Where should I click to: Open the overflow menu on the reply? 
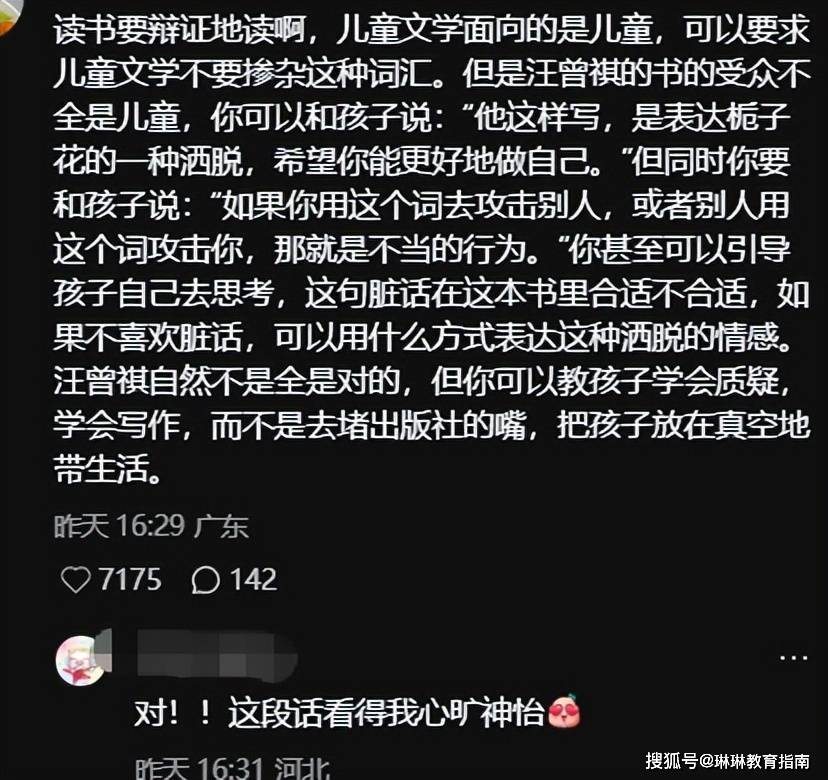pyautogui.click(x=794, y=656)
